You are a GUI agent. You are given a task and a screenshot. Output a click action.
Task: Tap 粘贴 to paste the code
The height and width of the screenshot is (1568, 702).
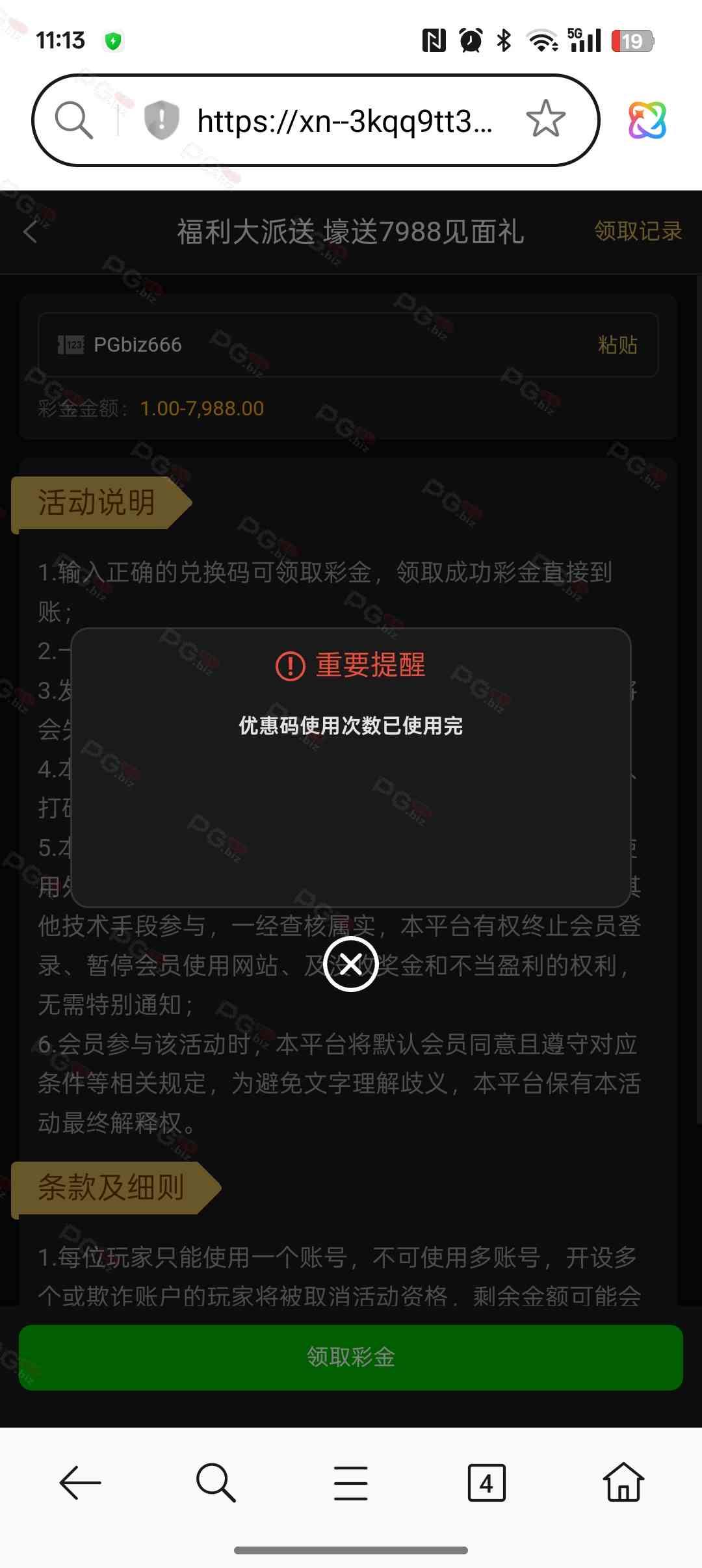(x=617, y=345)
